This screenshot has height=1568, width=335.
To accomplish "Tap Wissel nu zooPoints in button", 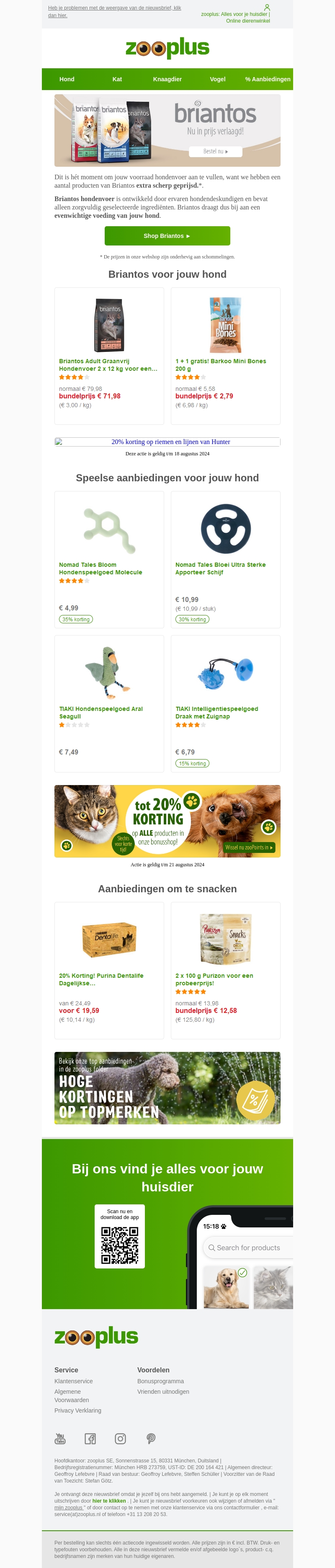I will pos(249,847).
